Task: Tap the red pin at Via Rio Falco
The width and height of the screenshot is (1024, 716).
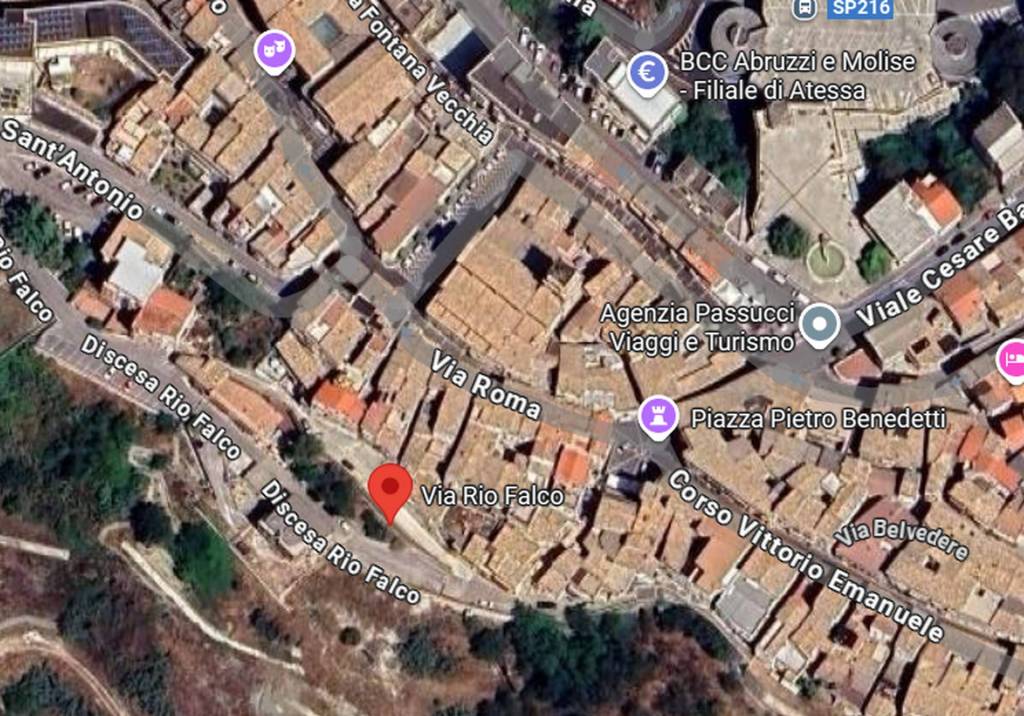Action: 390,490
